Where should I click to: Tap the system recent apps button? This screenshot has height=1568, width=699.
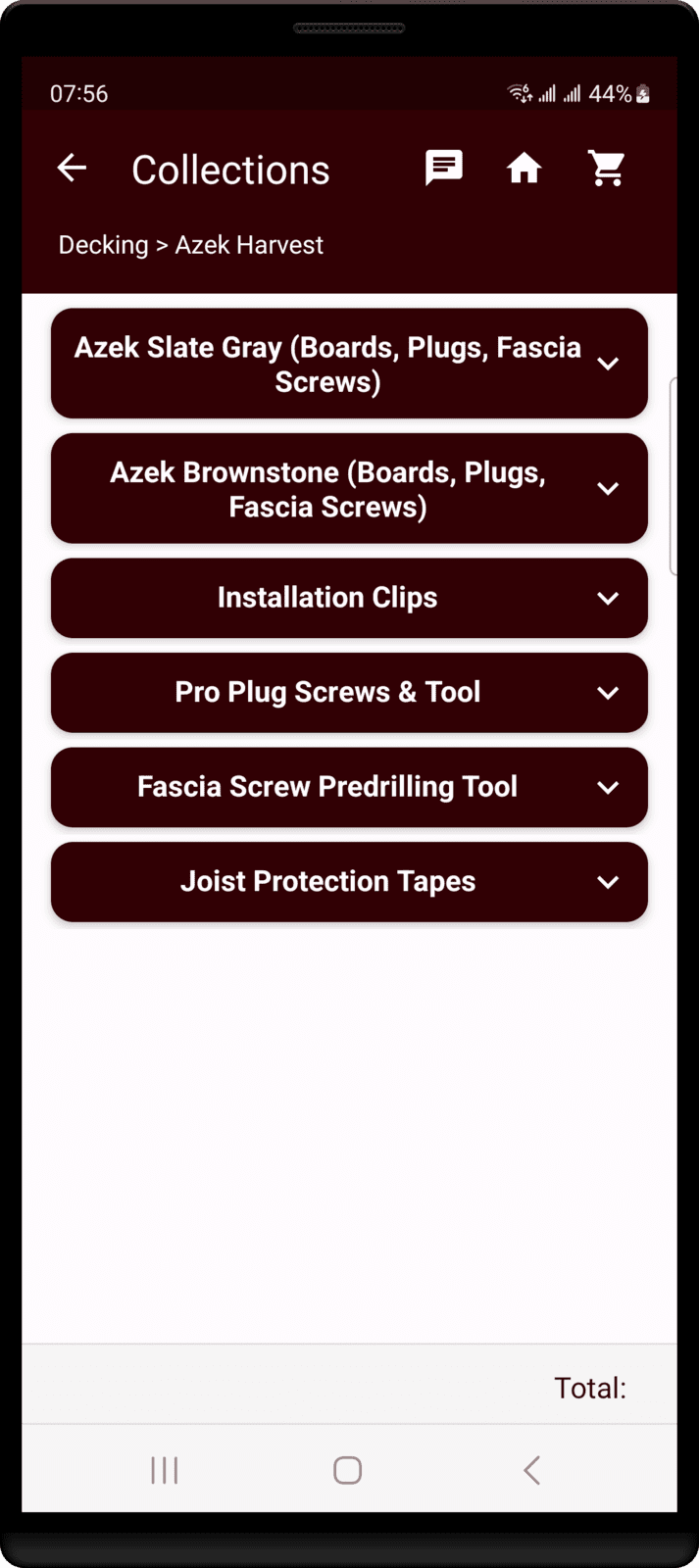pyautogui.click(x=165, y=1470)
